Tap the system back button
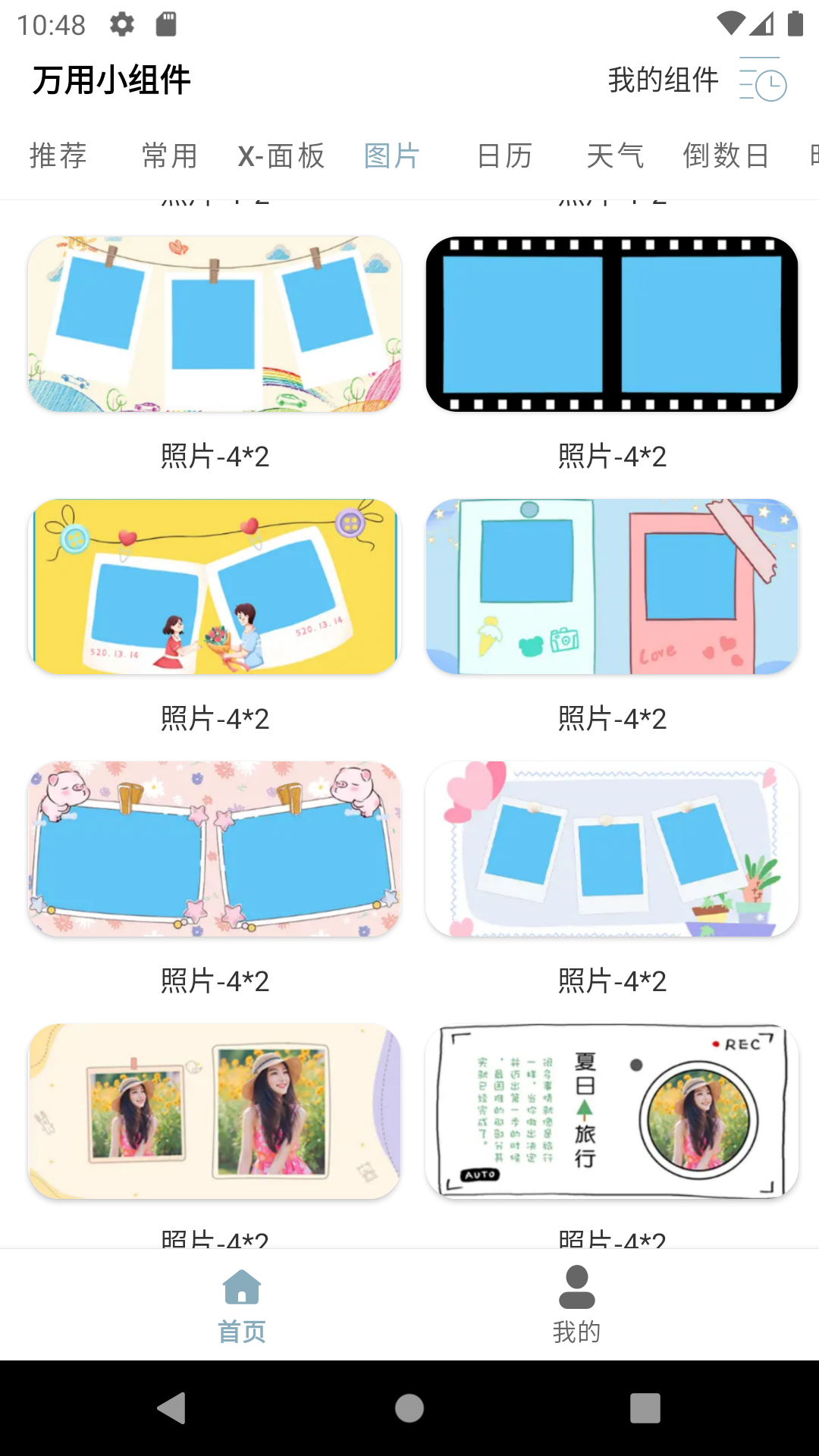Image resolution: width=819 pixels, height=1456 pixels. [172, 1408]
